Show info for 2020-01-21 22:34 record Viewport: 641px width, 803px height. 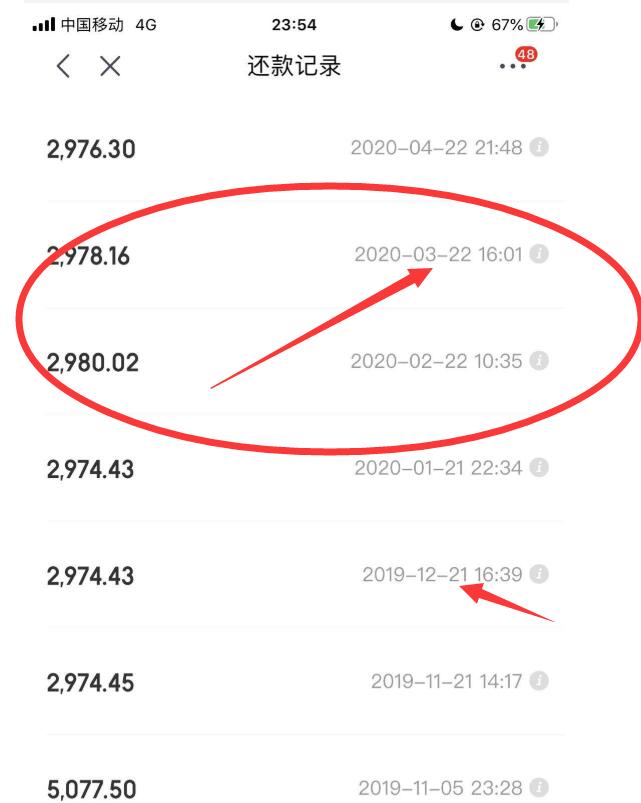[x=539, y=468]
